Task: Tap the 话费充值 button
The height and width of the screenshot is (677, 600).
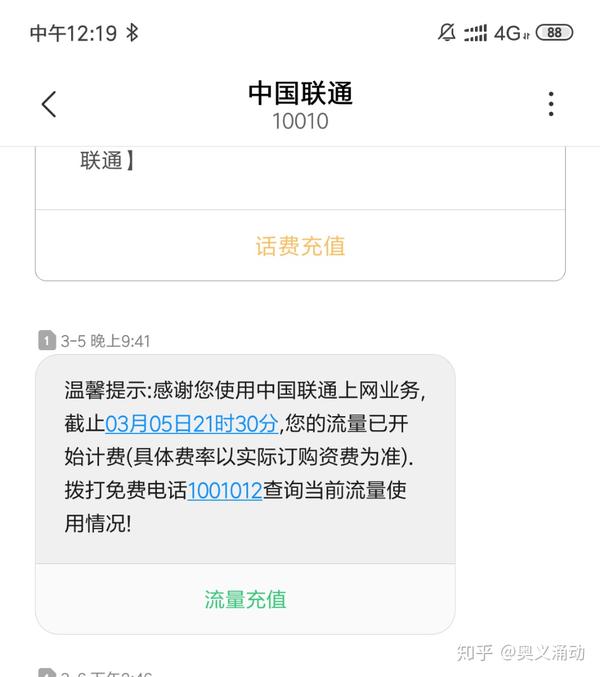Action: (x=300, y=246)
